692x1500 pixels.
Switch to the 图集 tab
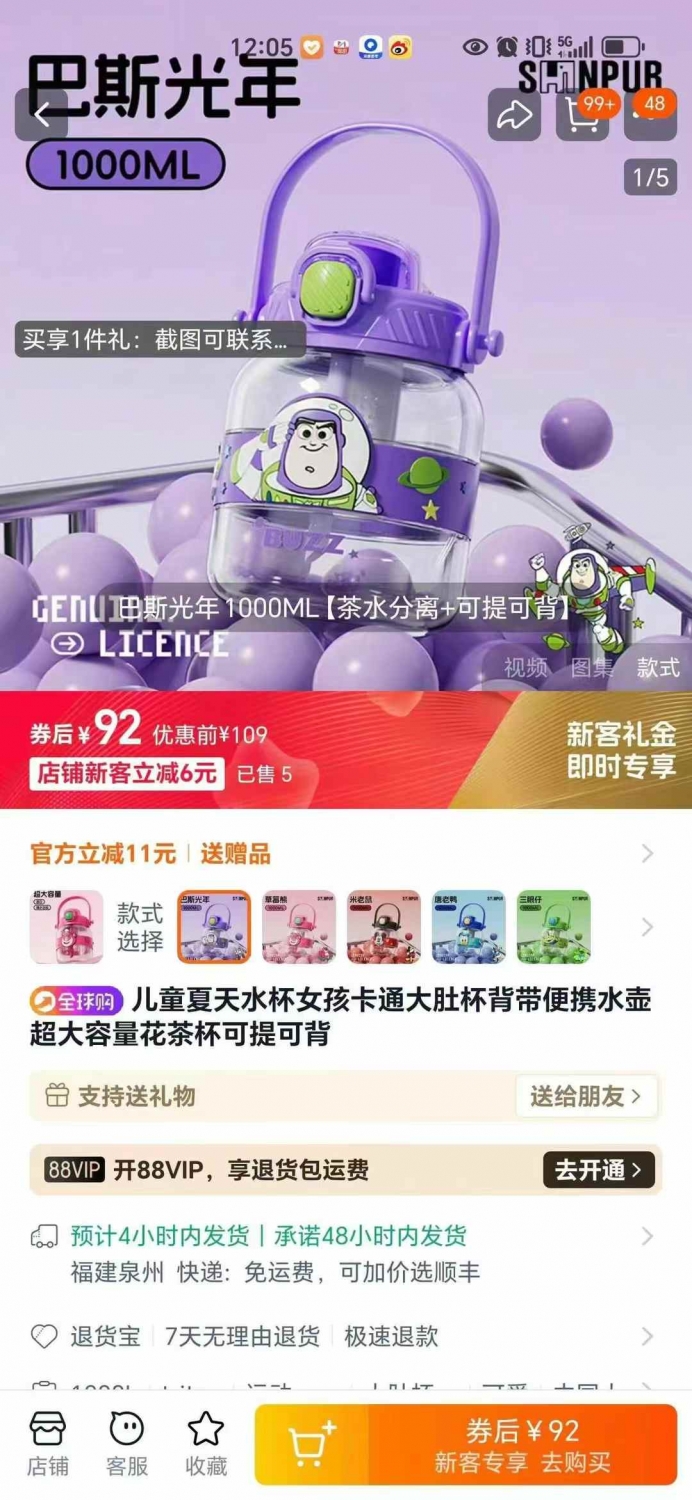pyautogui.click(x=592, y=668)
